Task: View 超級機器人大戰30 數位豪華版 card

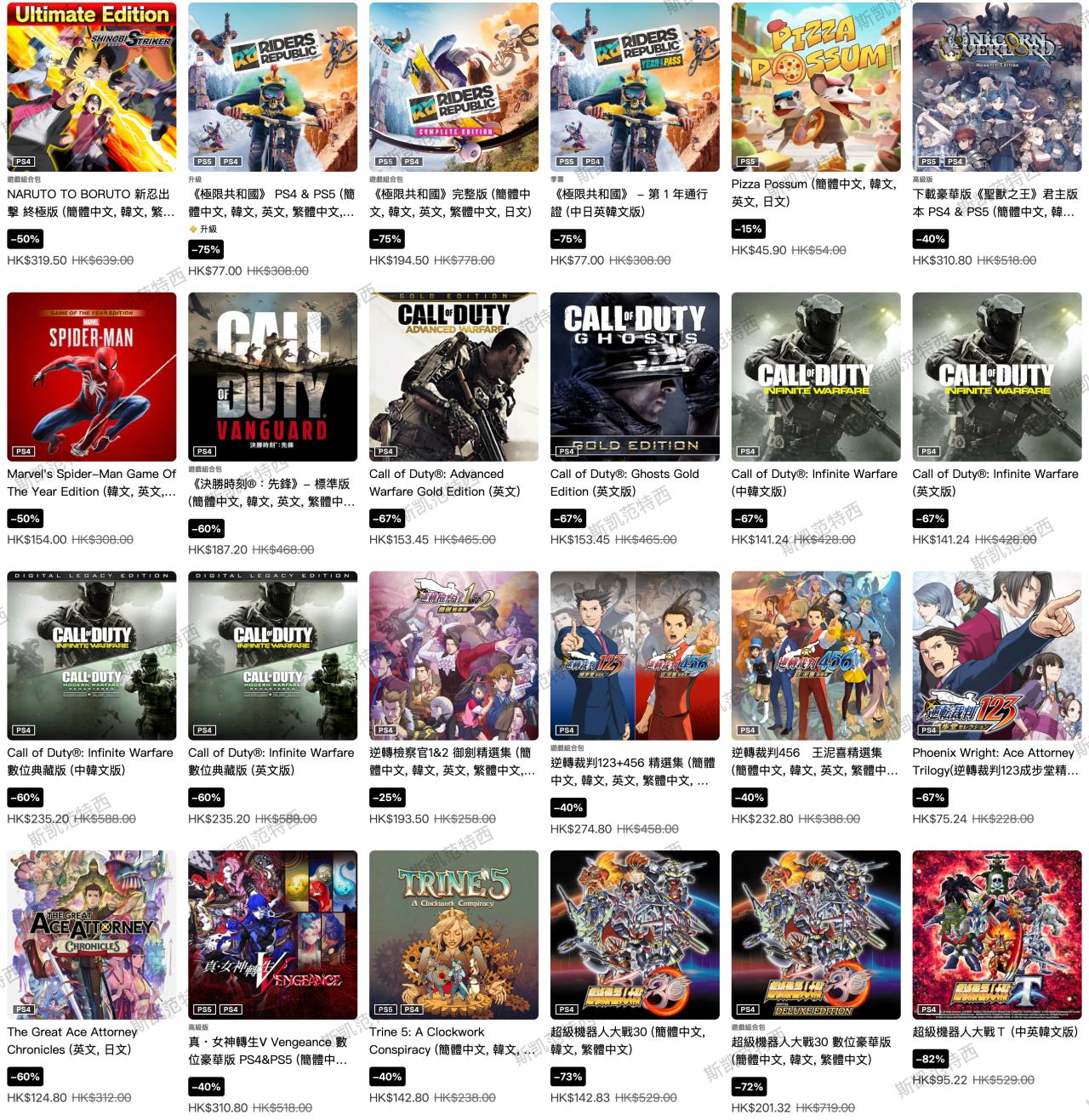Action: tap(816, 934)
